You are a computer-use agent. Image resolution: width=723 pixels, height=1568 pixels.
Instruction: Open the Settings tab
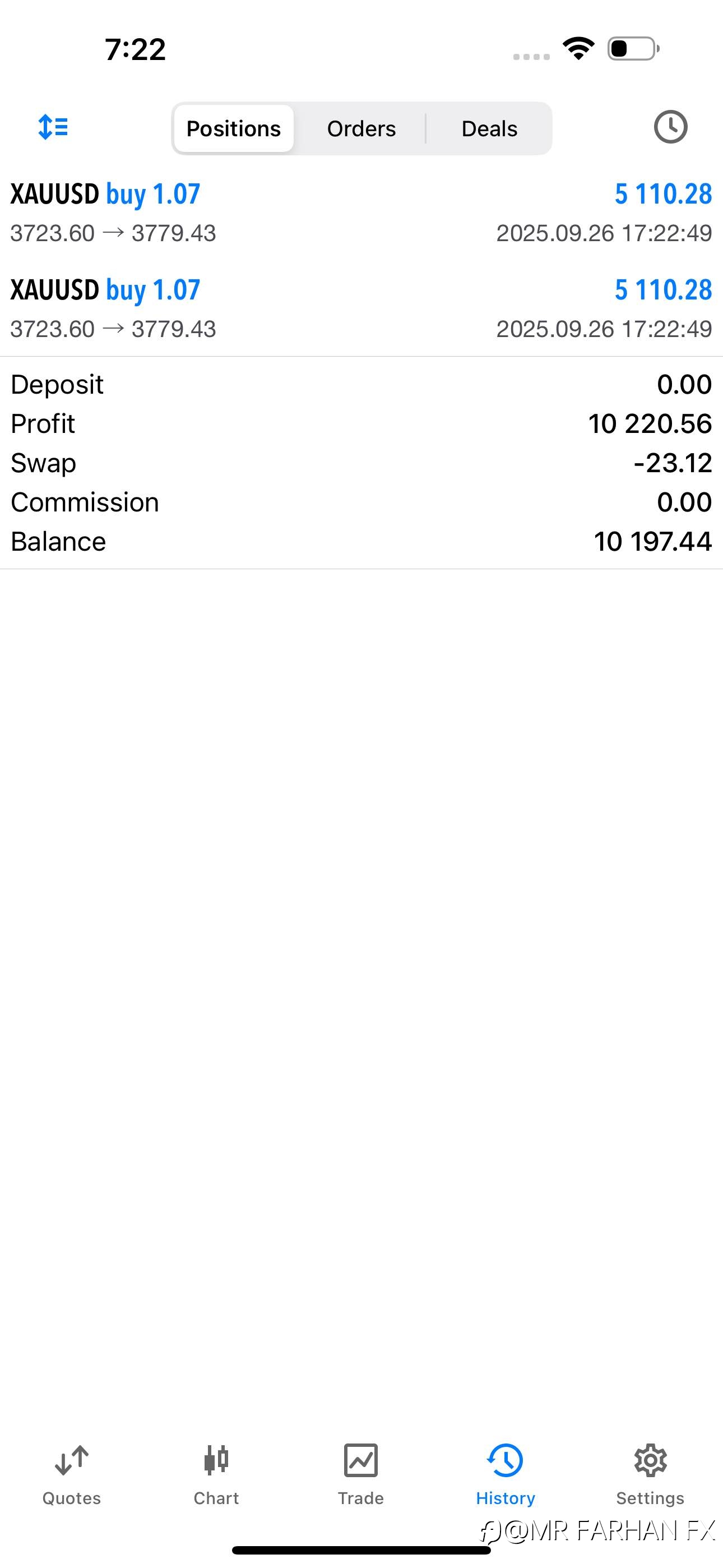click(x=650, y=1474)
